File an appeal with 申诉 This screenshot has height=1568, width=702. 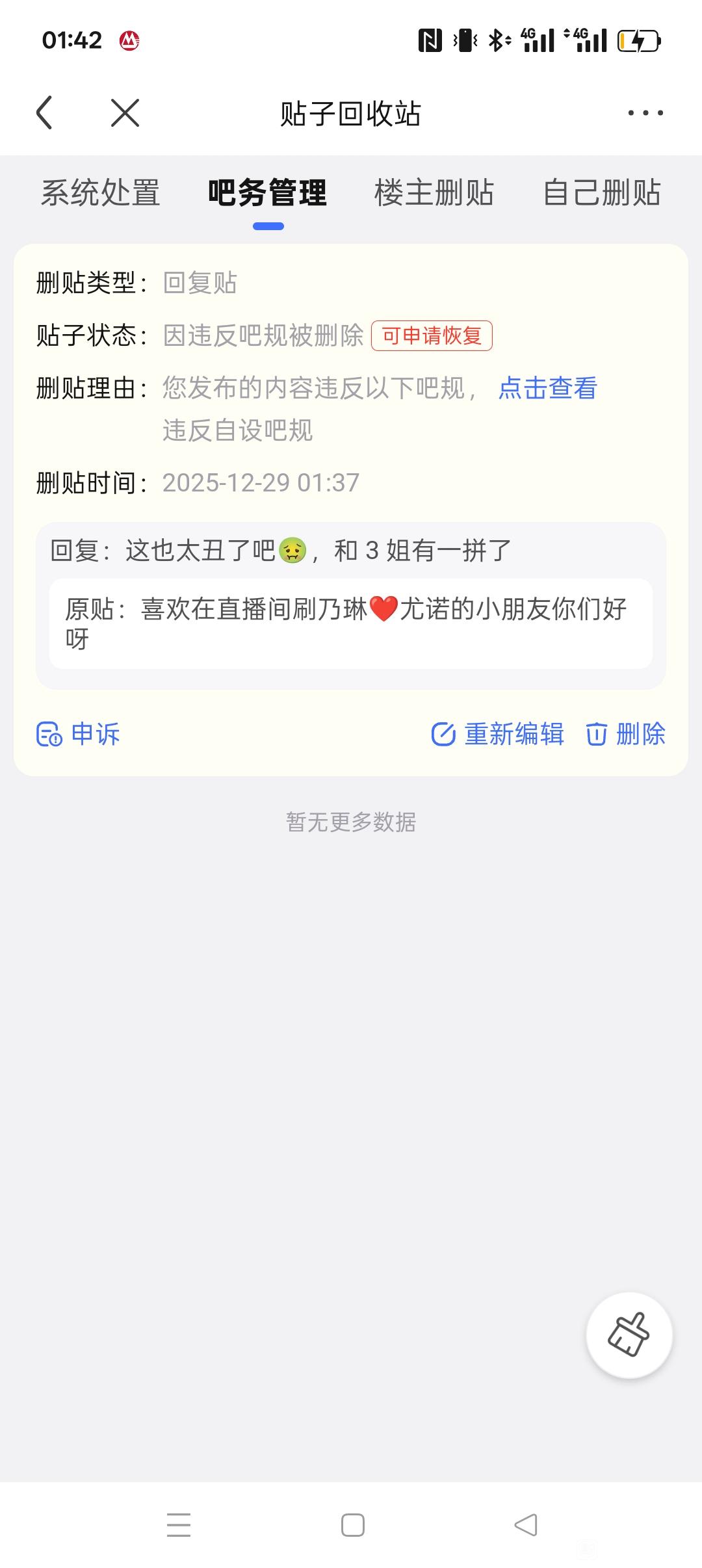(x=79, y=735)
